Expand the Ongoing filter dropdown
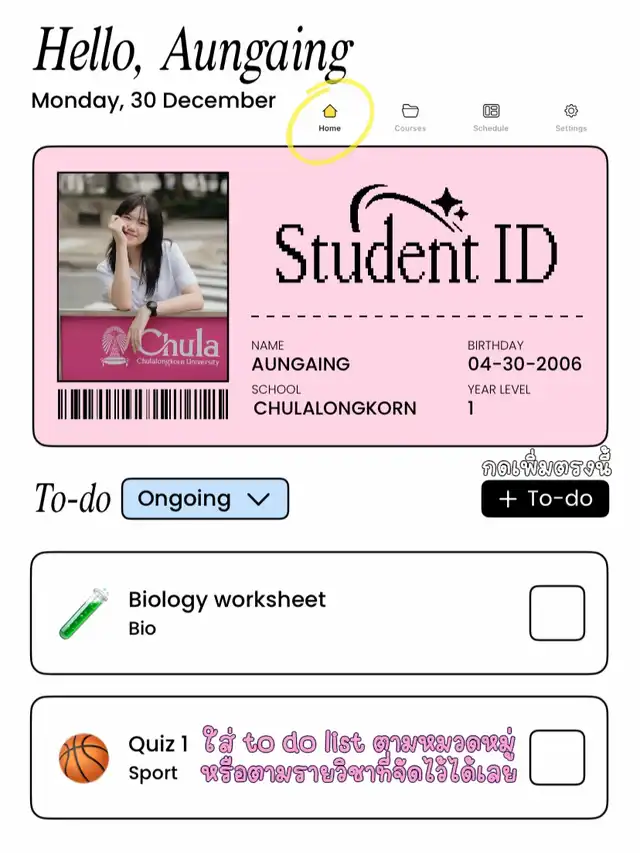The width and height of the screenshot is (640, 853). tap(205, 499)
